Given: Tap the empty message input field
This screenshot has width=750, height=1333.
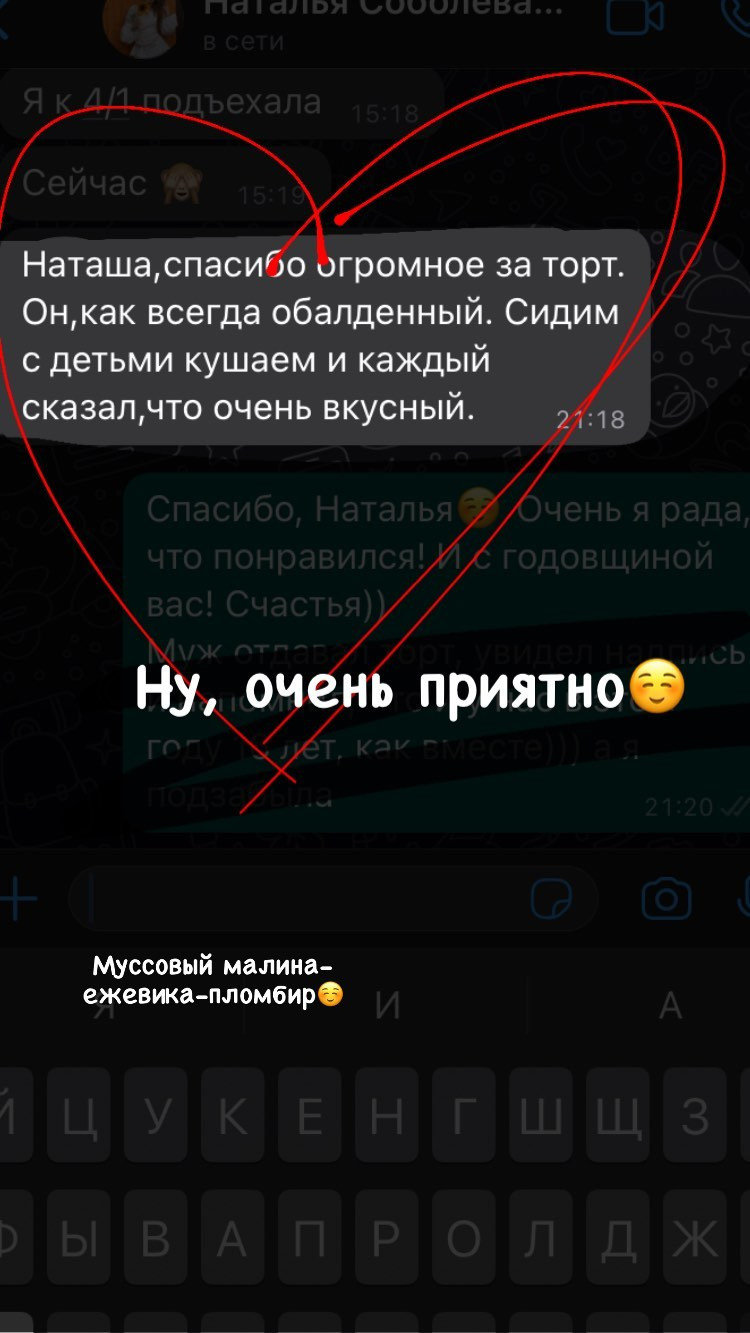Looking at the screenshot, I should click(330, 897).
